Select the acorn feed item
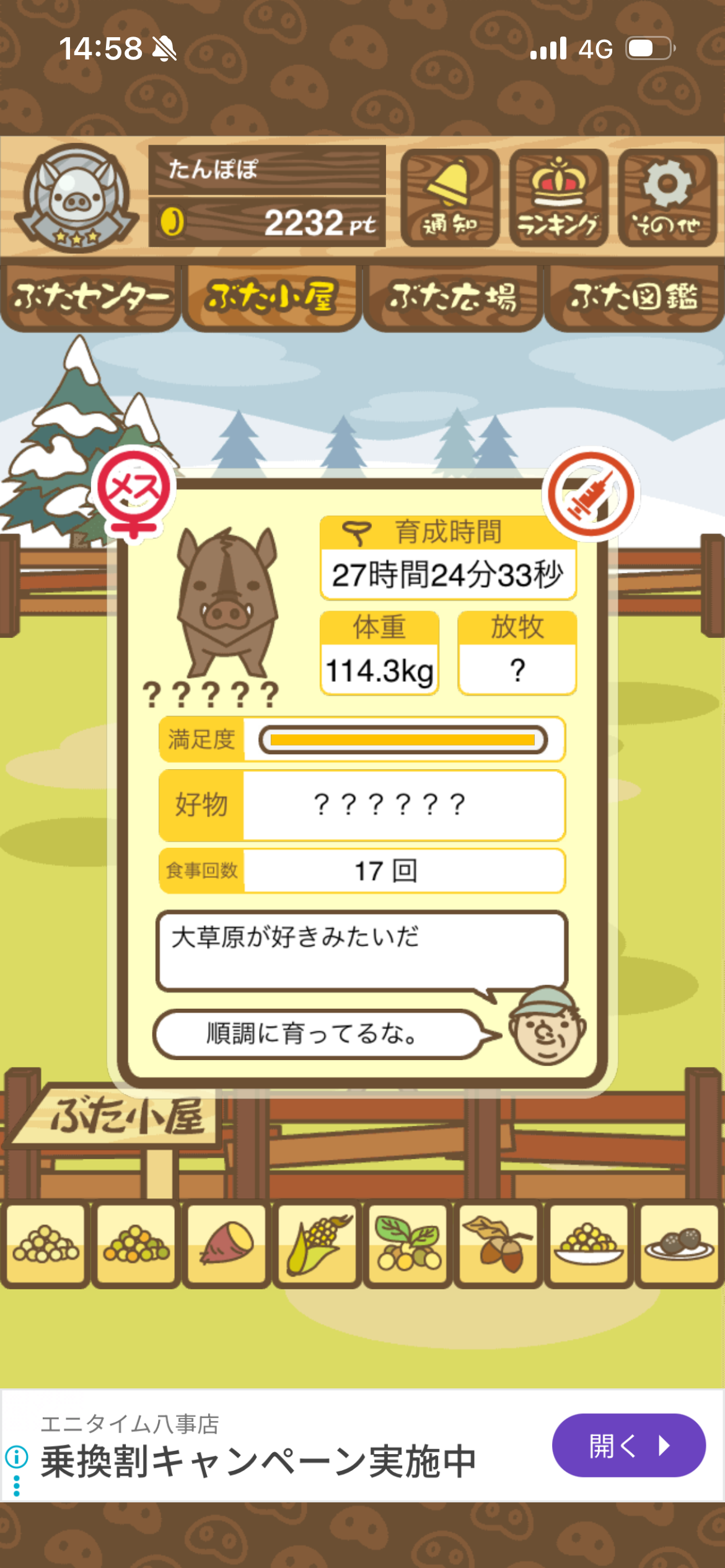Image resolution: width=725 pixels, height=1568 pixels. click(x=498, y=1244)
